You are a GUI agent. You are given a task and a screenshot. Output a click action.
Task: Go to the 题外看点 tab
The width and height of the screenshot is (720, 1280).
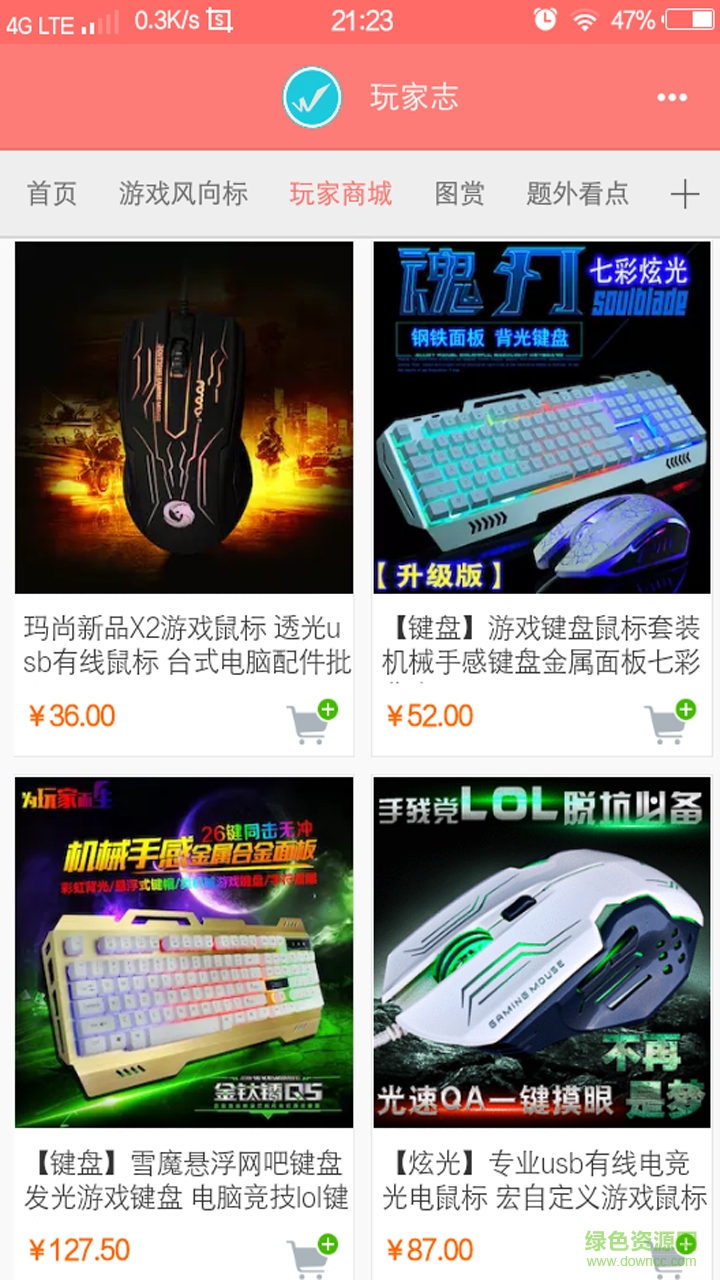tap(578, 193)
